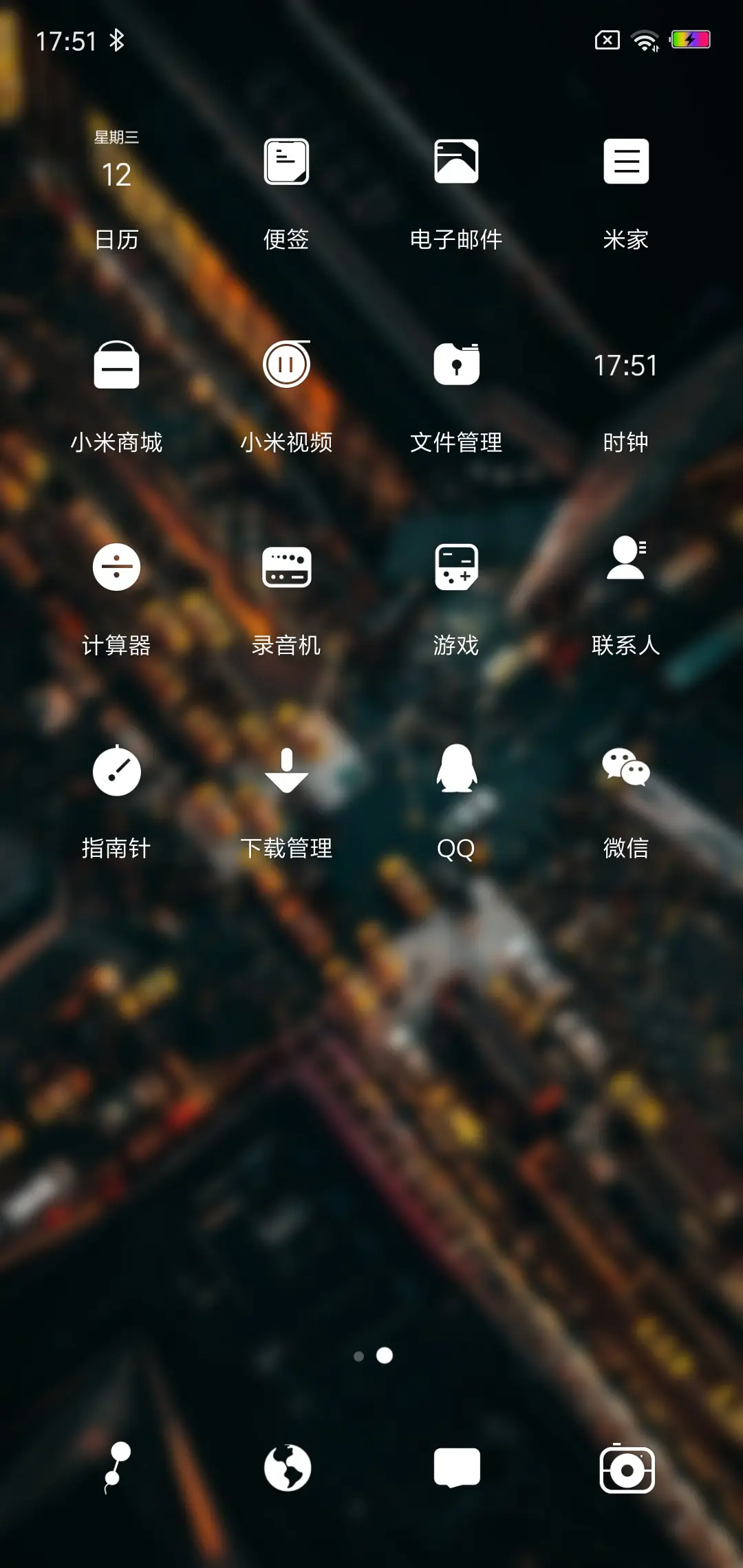This screenshot has height=1568, width=743.
Task: Open the browser globe icon in dock
Action: [288, 1468]
